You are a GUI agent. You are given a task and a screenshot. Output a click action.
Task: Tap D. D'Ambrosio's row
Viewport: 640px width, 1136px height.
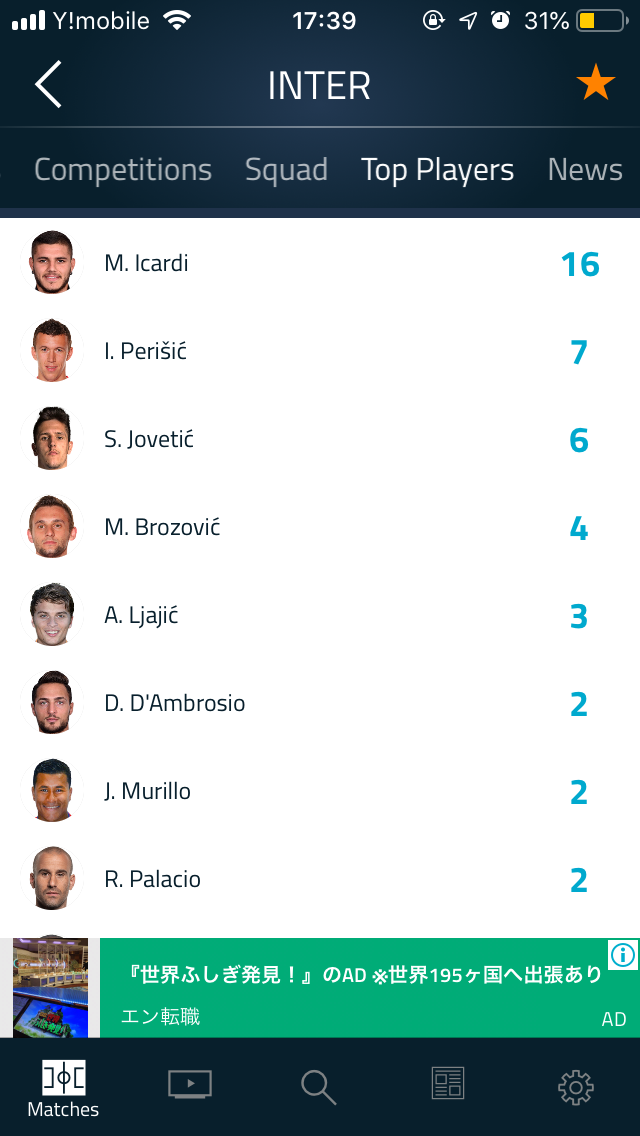[x=320, y=703]
